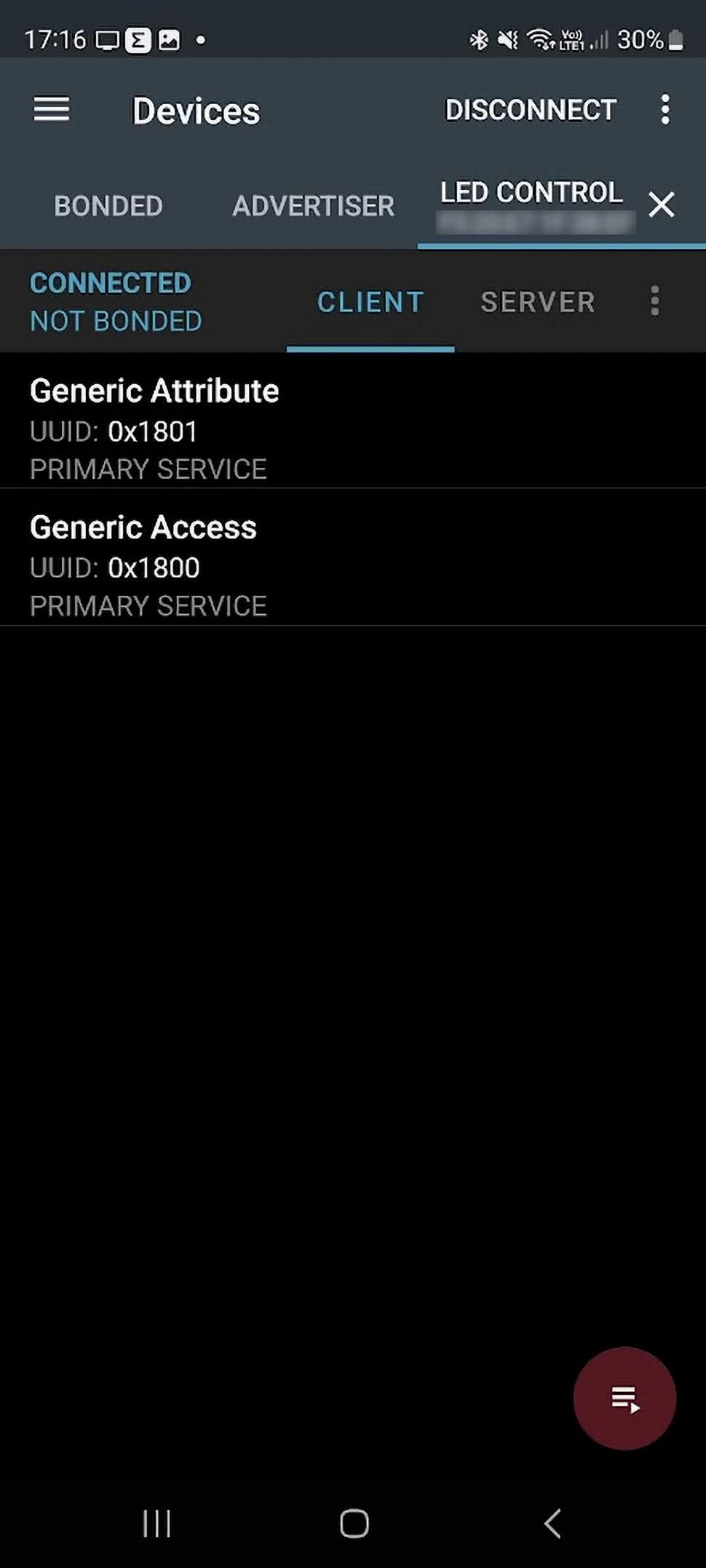Switch to the BONDED tab
Screen dimensions: 706x1568
click(x=108, y=206)
